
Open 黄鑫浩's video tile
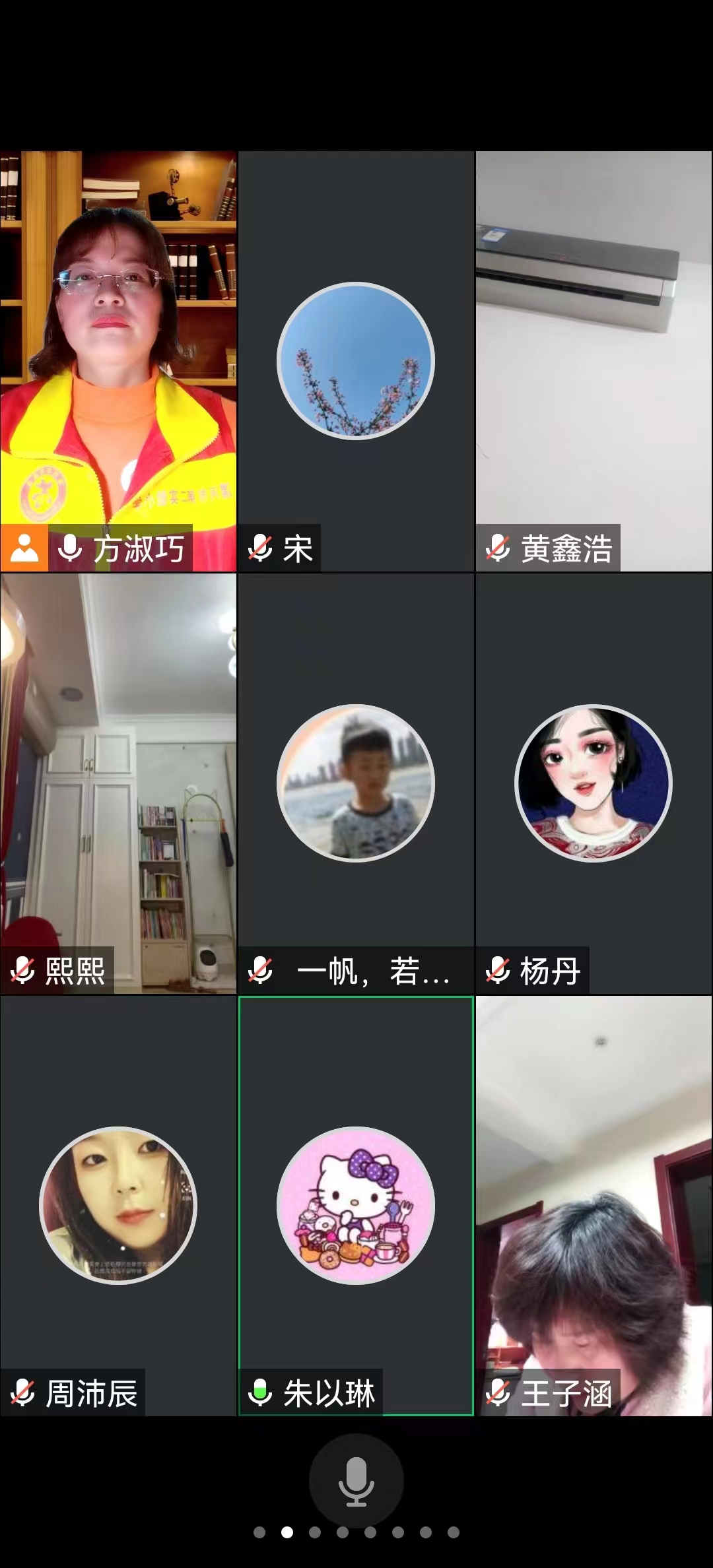tap(594, 361)
